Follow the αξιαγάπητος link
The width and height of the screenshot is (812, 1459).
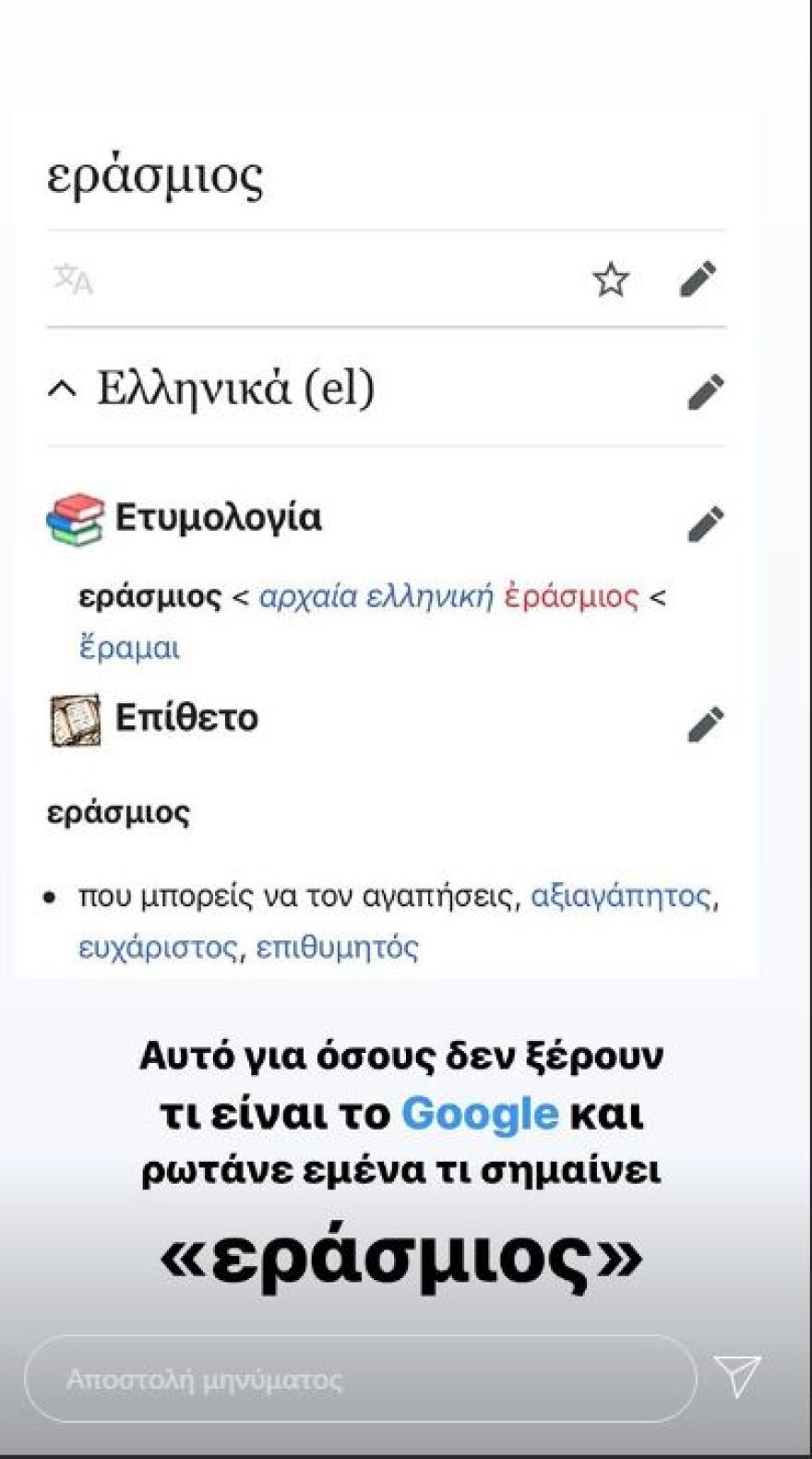click(621, 893)
